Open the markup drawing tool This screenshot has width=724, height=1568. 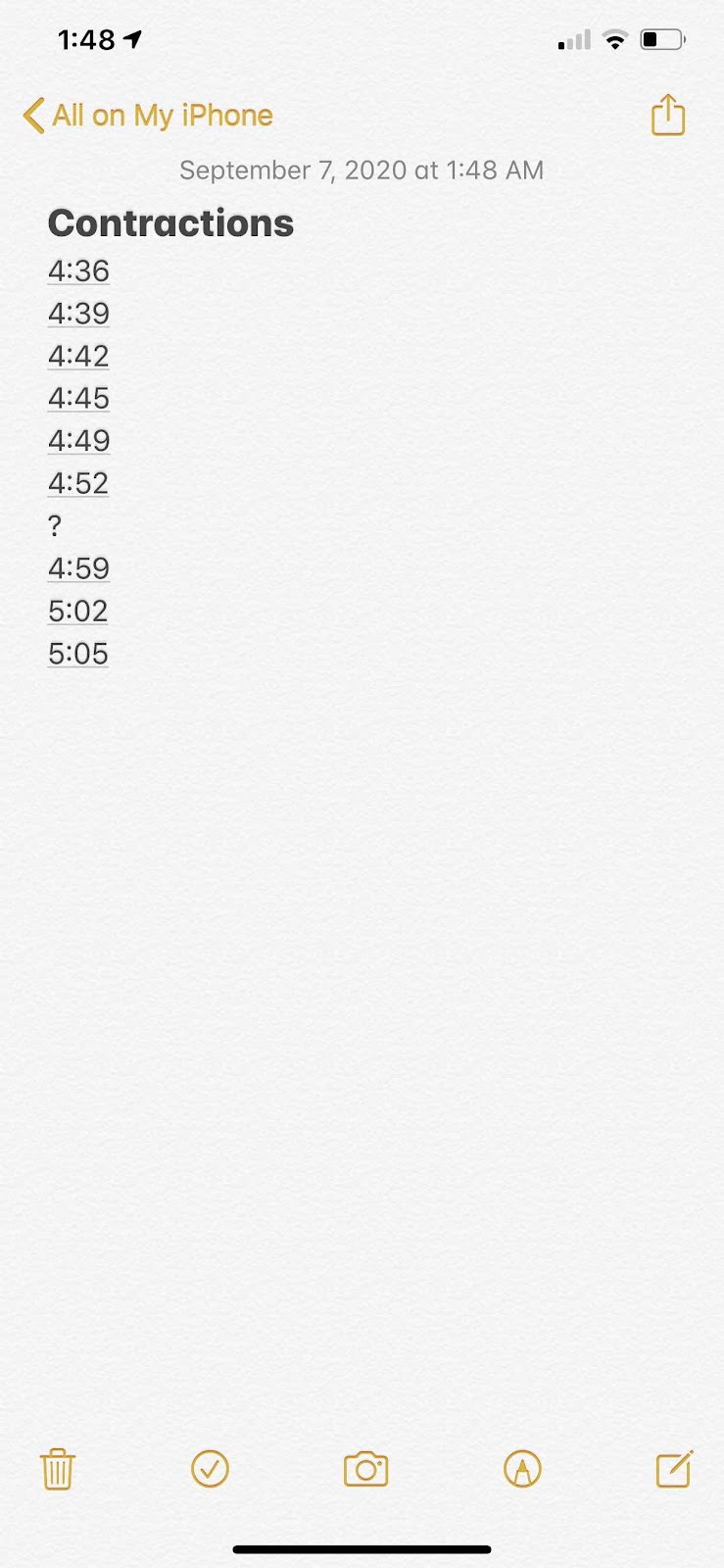[521, 1469]
